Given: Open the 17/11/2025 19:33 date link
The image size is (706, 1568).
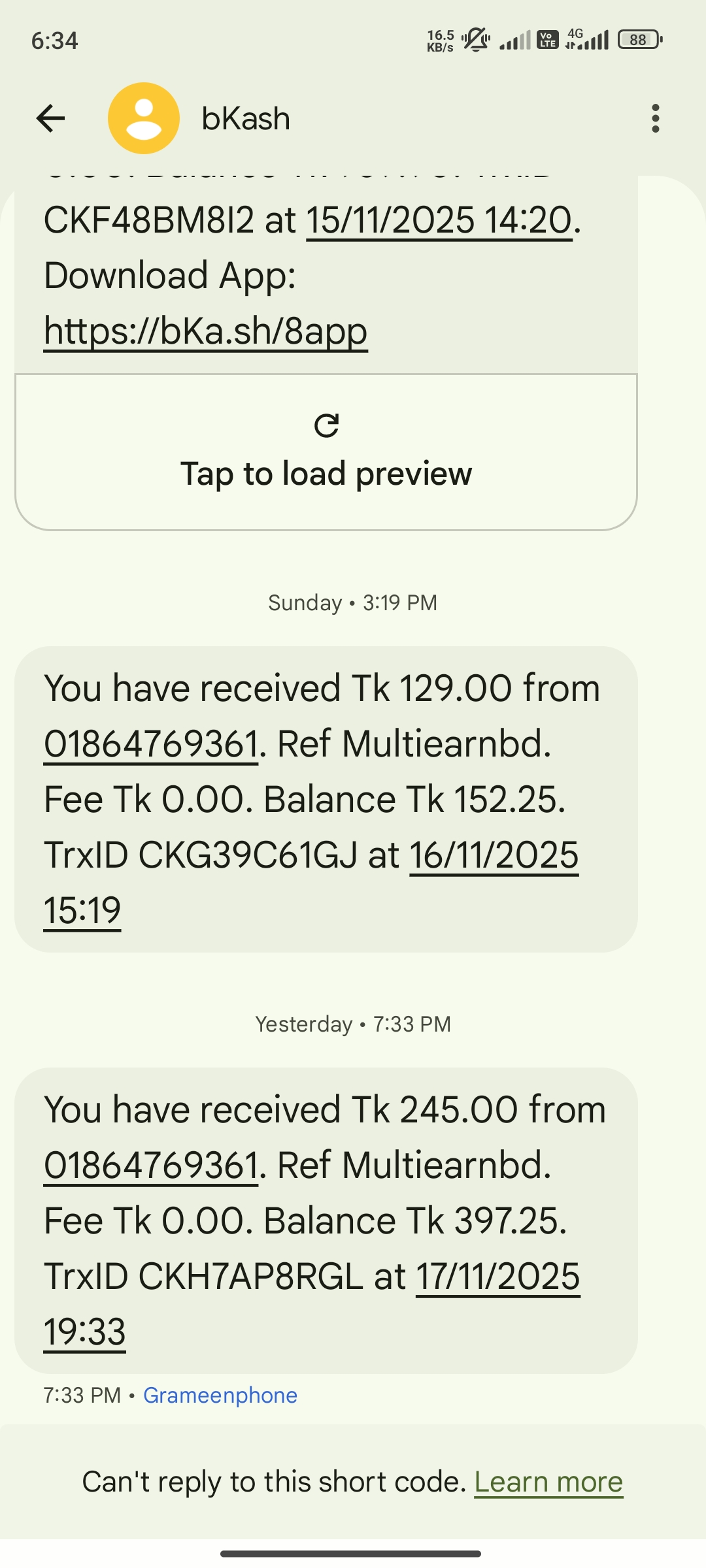Looking at the screenshot, I should point(497,1277).
